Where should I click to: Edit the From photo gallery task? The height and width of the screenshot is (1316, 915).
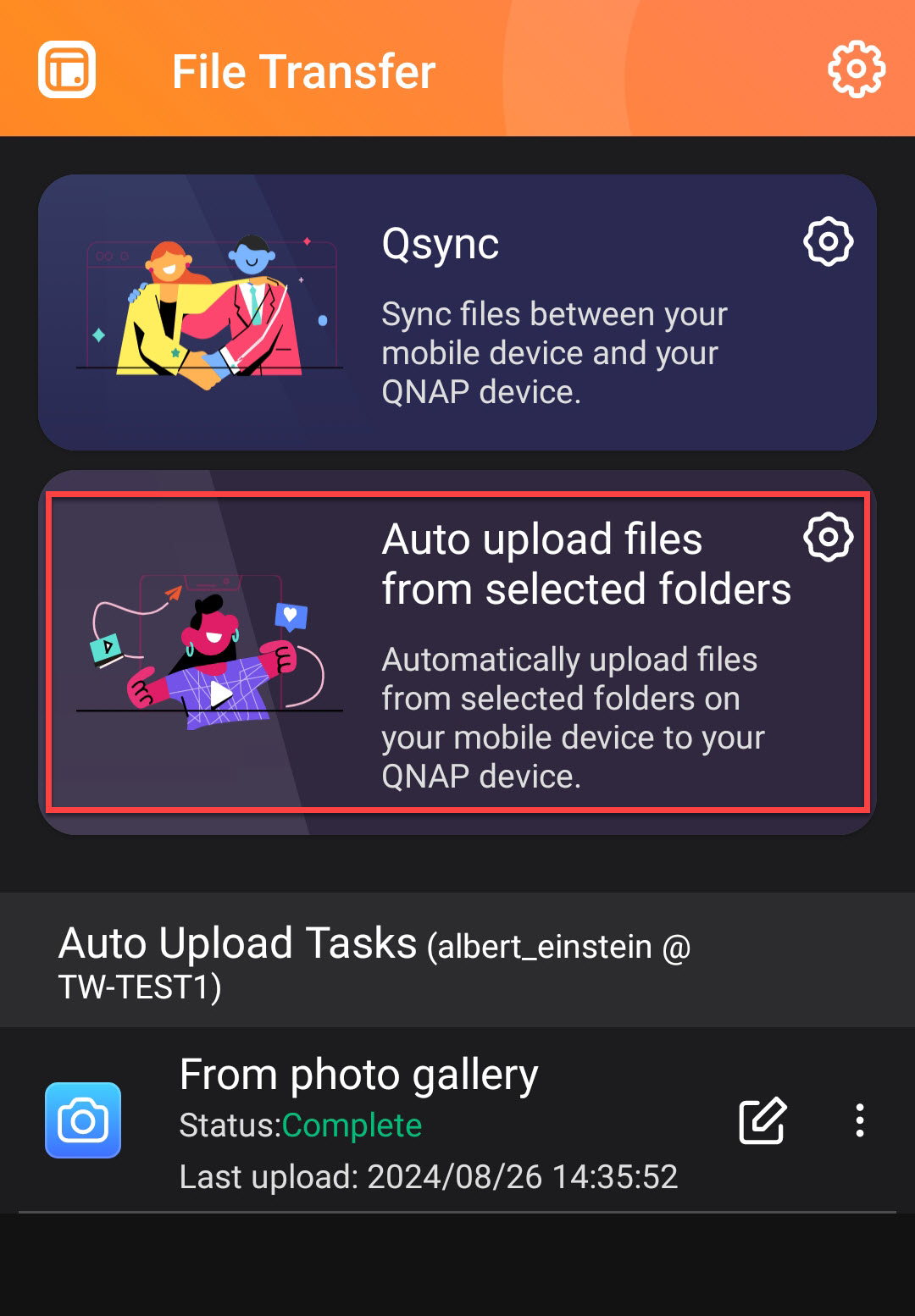762,1121
